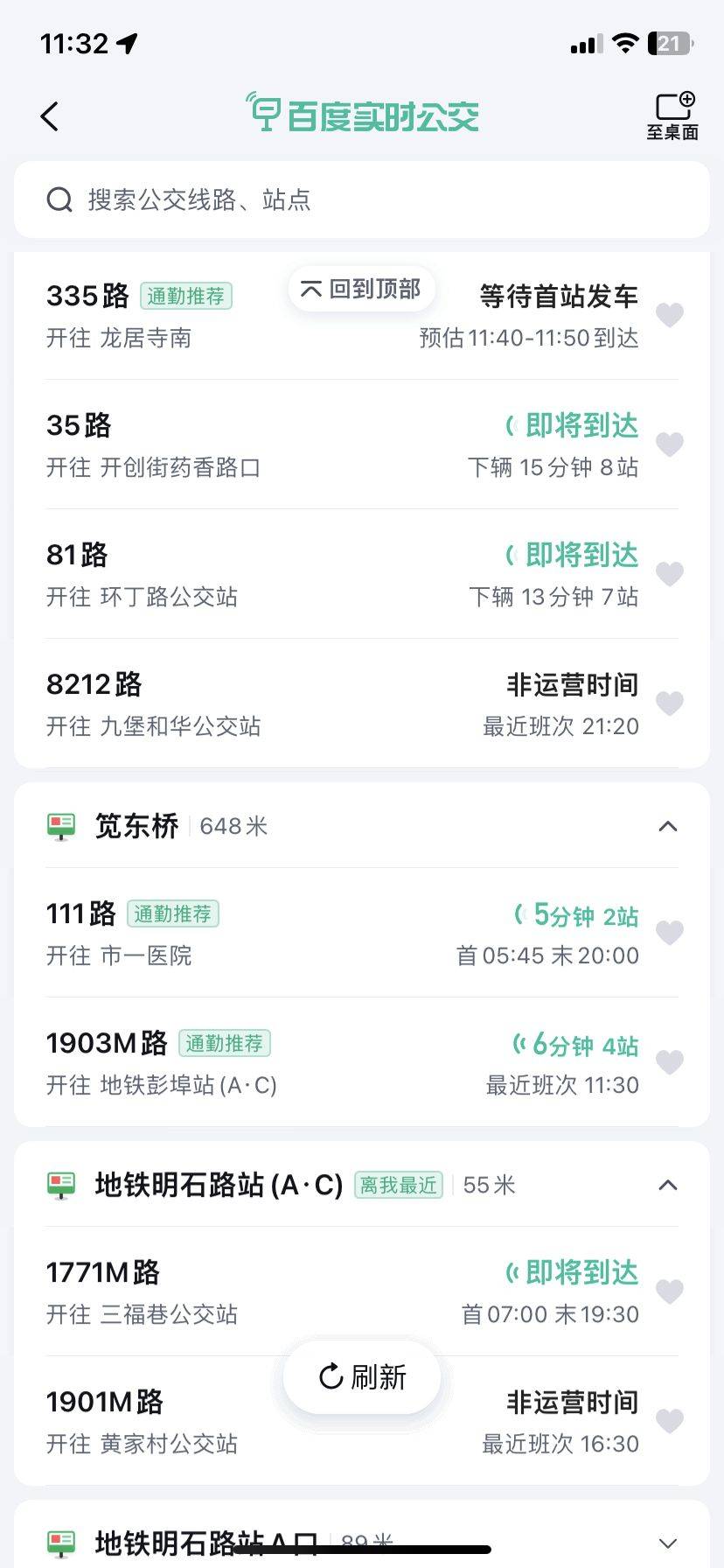
Task: Open the bus route and stop search box
Action: (362, 199)
